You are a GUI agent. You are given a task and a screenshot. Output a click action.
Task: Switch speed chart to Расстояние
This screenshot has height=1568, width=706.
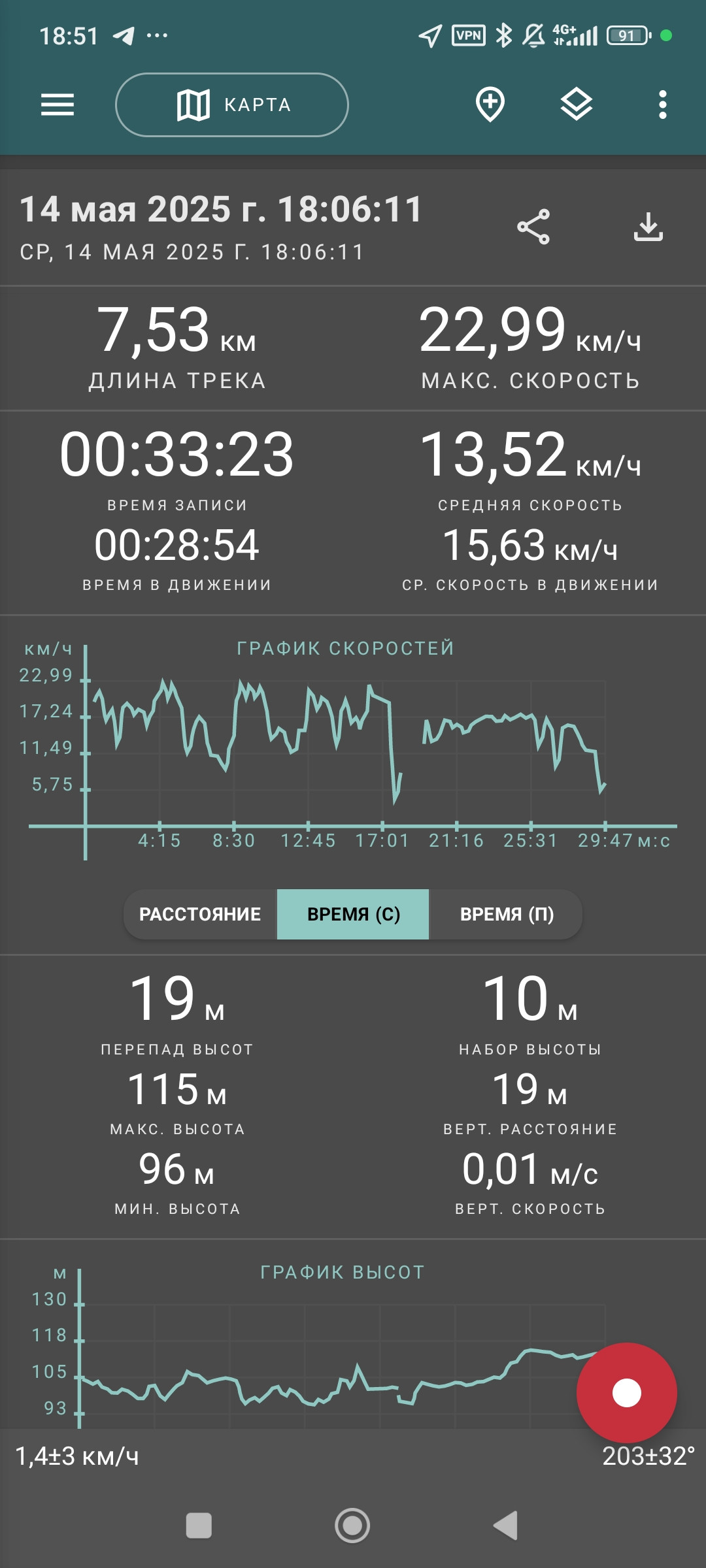(x=200, y=914)
